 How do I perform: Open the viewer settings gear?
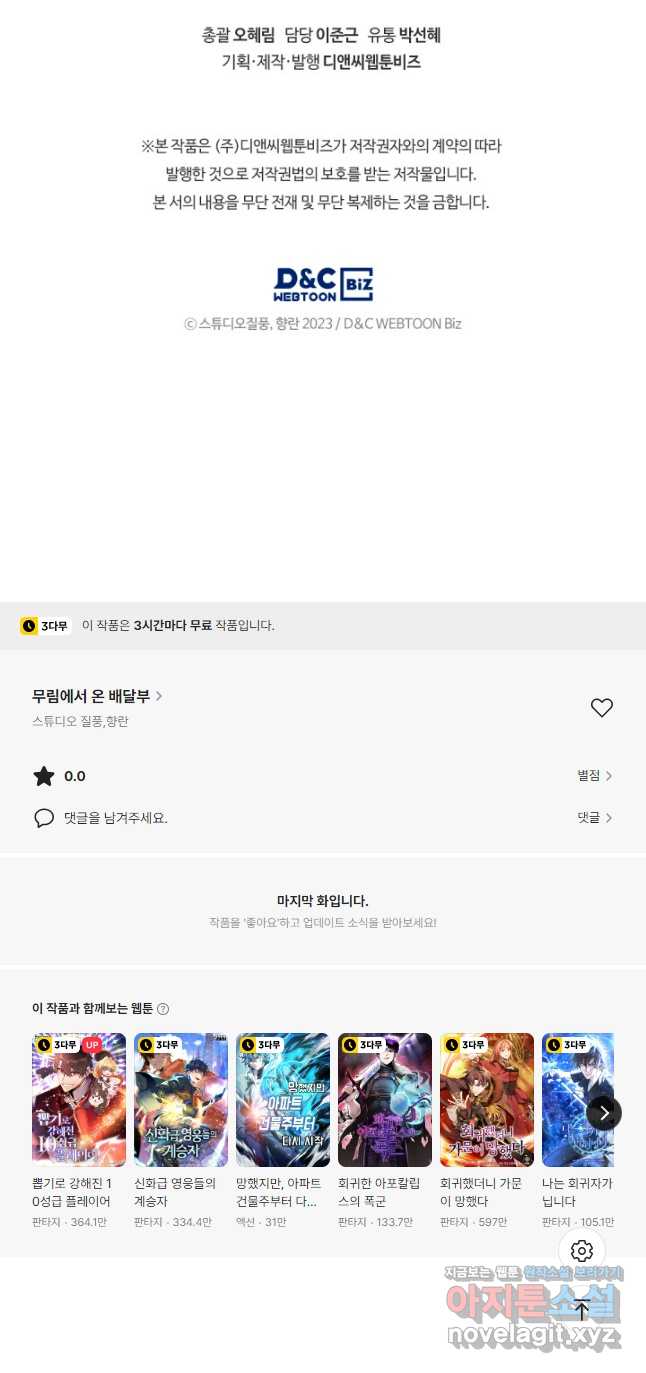pos(582,1251)
